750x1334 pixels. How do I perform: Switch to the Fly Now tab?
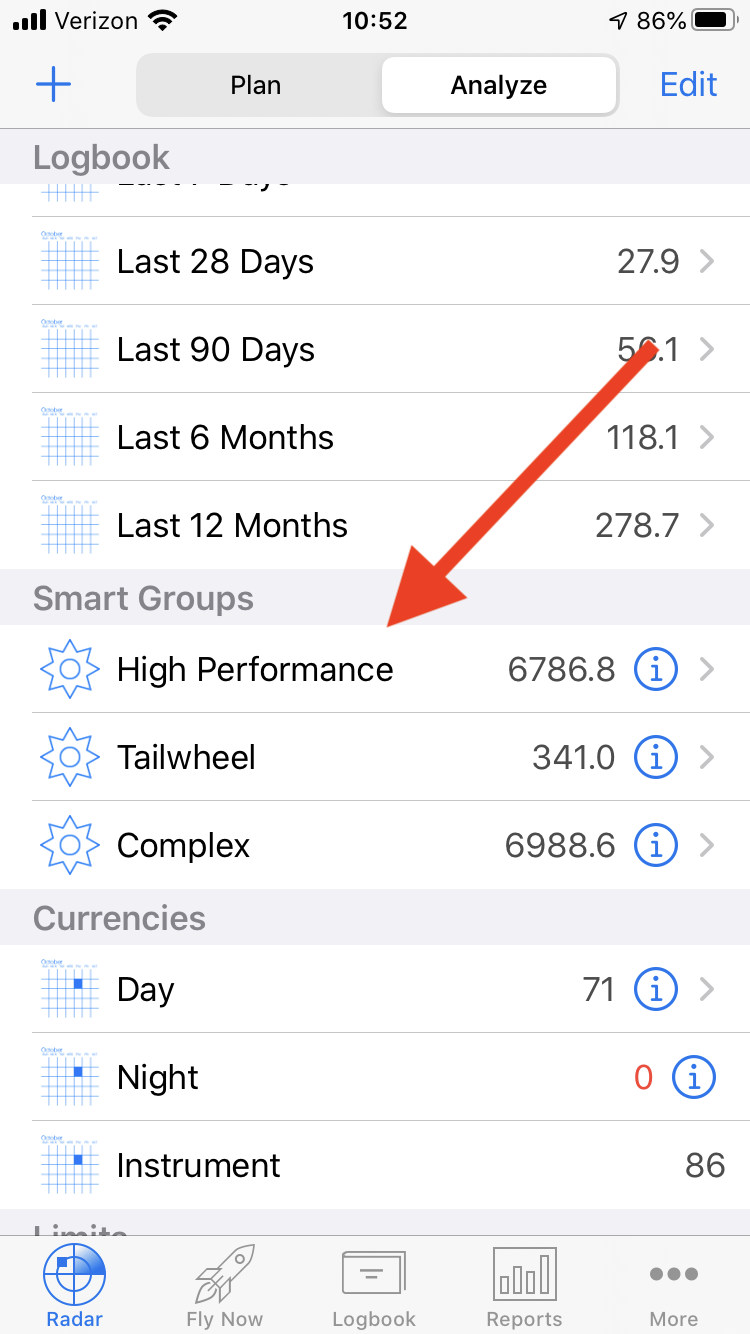click(225, 1286)
